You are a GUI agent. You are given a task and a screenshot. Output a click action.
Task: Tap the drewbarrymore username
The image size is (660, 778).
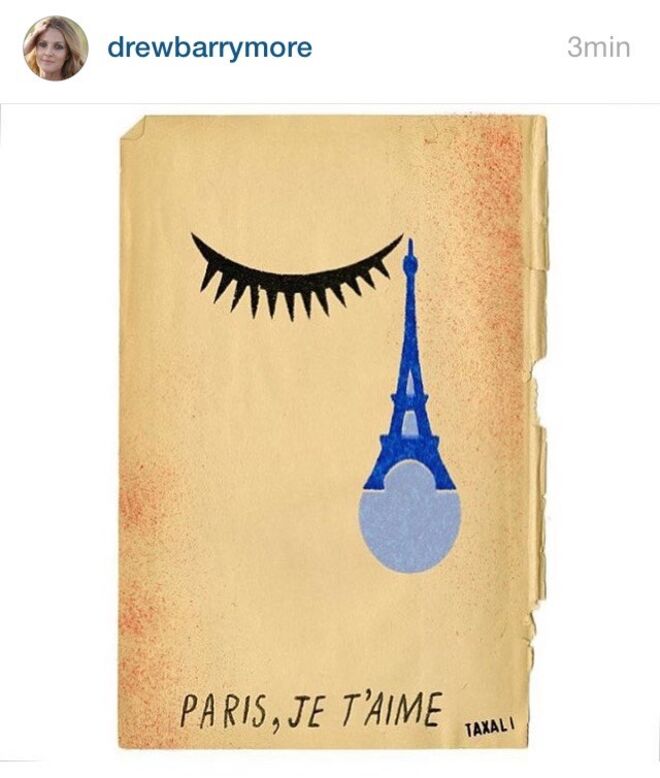(x=209, y=48)
